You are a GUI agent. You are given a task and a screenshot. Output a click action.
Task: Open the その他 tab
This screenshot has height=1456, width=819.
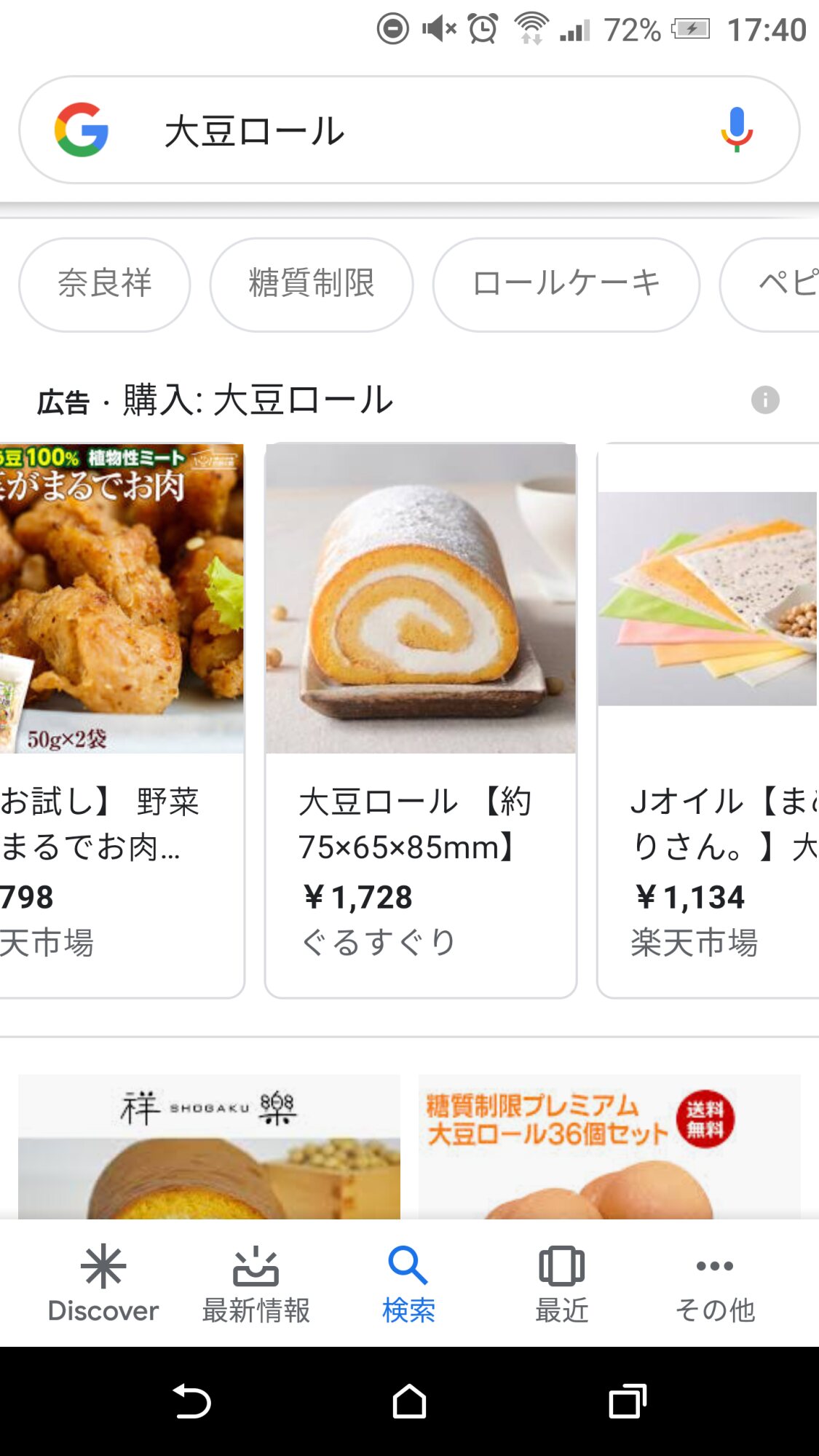point(714,1283)
